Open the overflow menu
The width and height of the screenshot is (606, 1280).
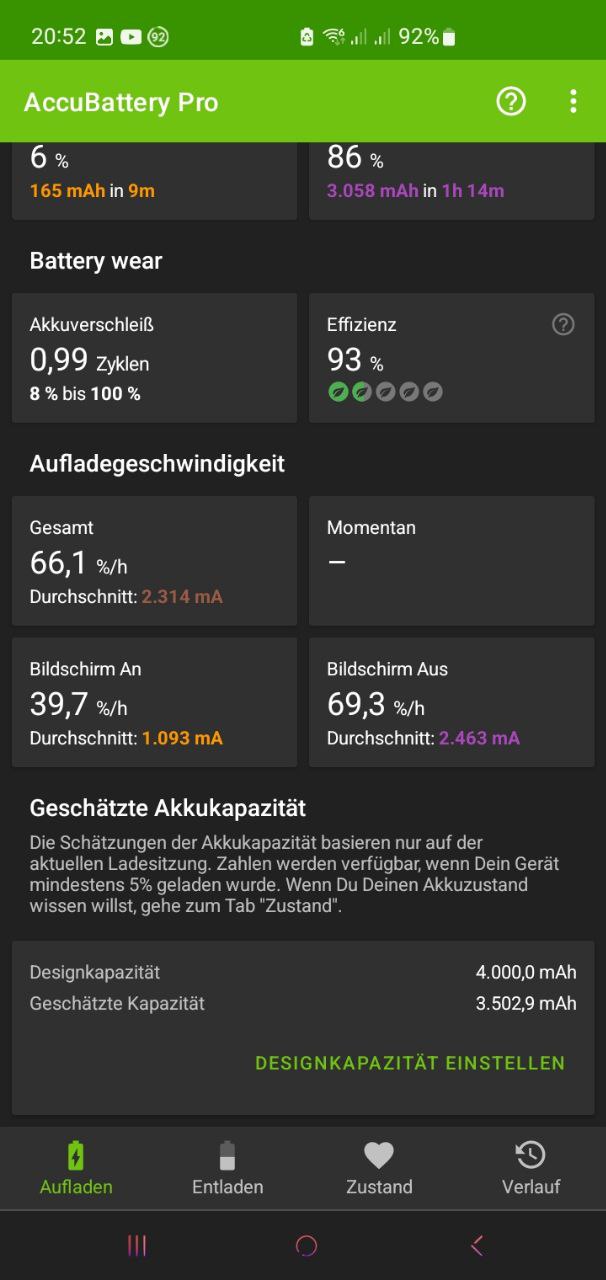(573, 101)
